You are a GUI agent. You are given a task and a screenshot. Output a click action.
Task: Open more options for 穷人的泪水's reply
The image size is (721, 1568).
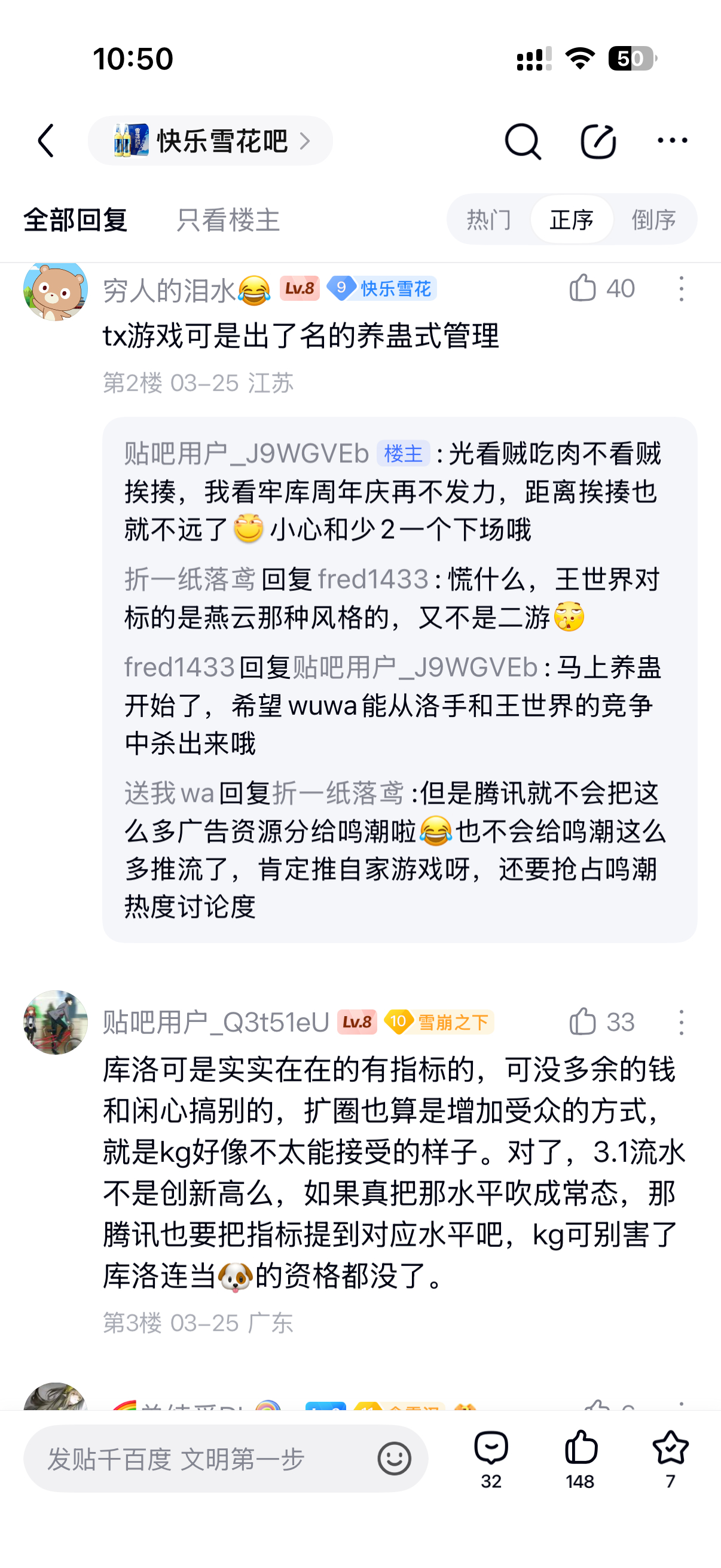click(x=681, y=288)
